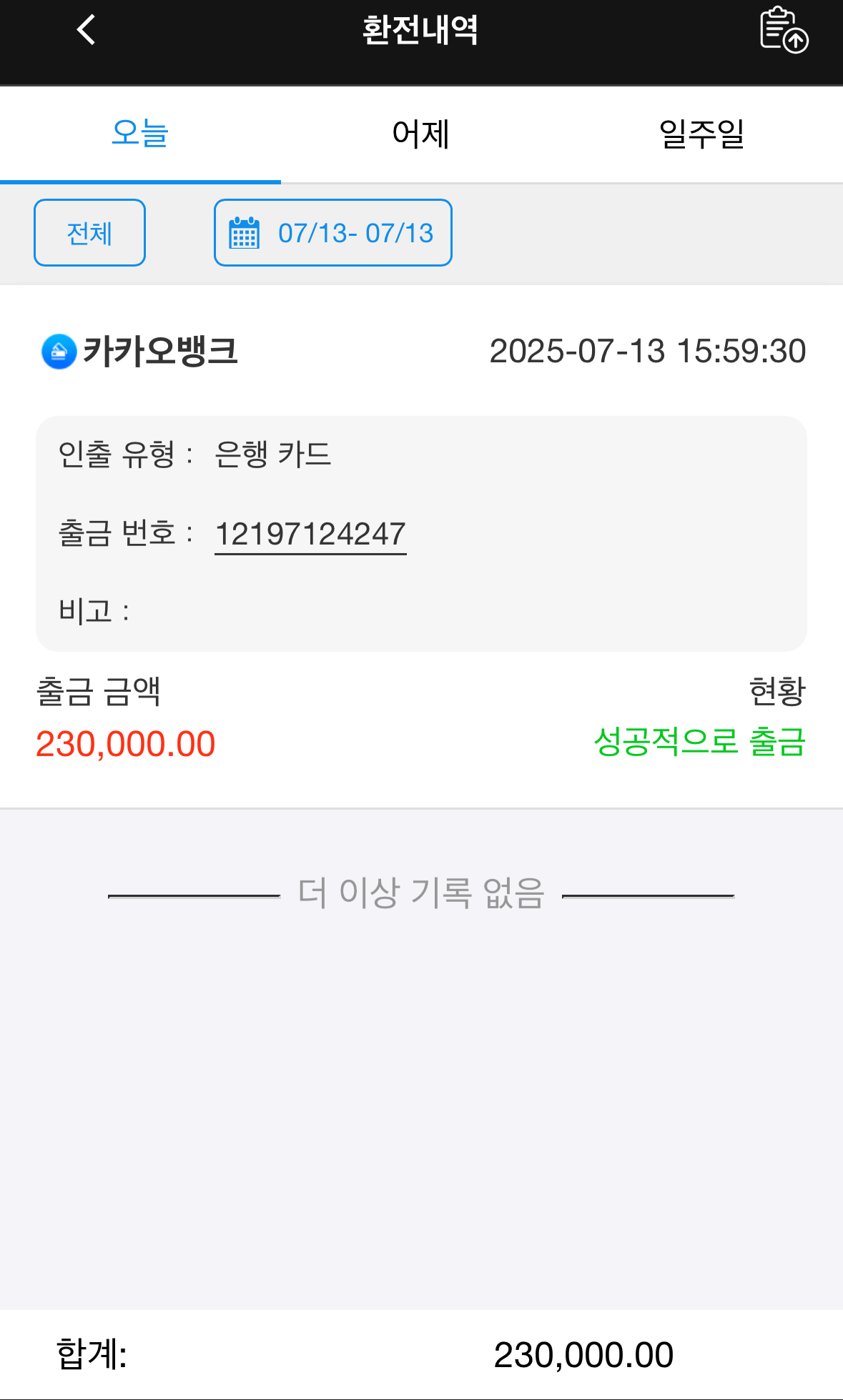Show the 일주일 history tab
Viewport: 843px width, 1400px height.
[701, 134]
